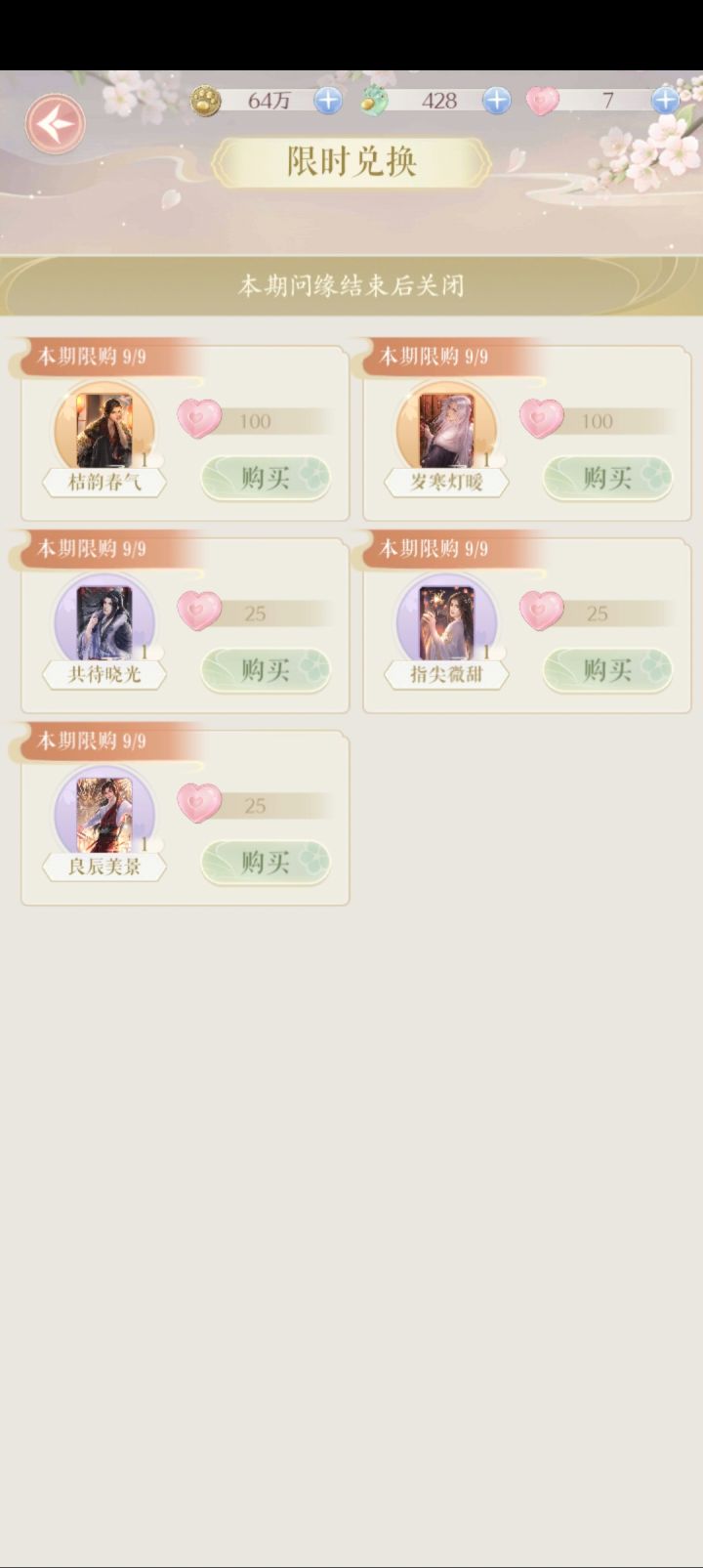The height and width of the screenshot is (1568, 703).
Task: Click the heart icon beside 岁寒灯暖 price
Action: point(542,419)
